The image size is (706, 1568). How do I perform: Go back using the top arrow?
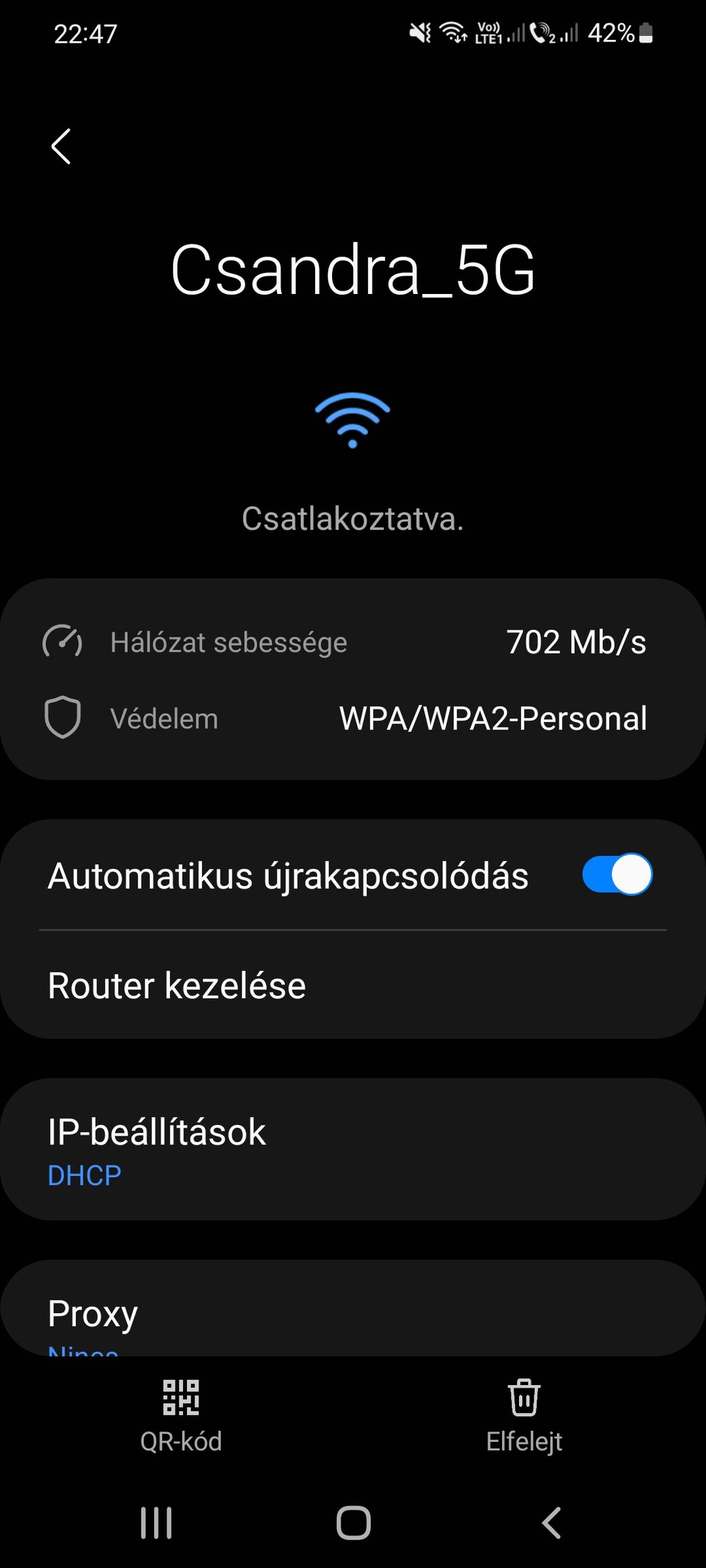pos(61,146)
